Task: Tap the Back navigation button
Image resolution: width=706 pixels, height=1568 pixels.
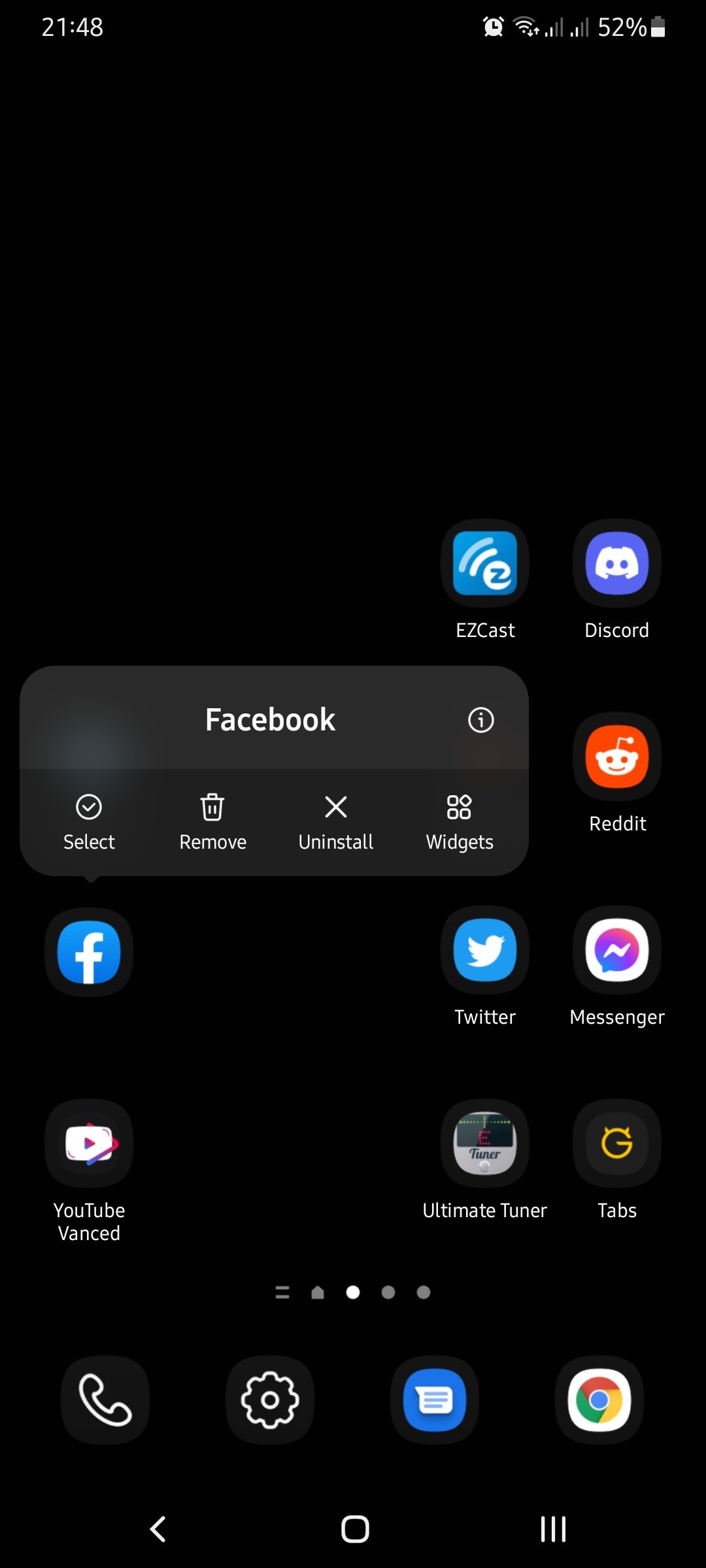Action: [157, 1529]
